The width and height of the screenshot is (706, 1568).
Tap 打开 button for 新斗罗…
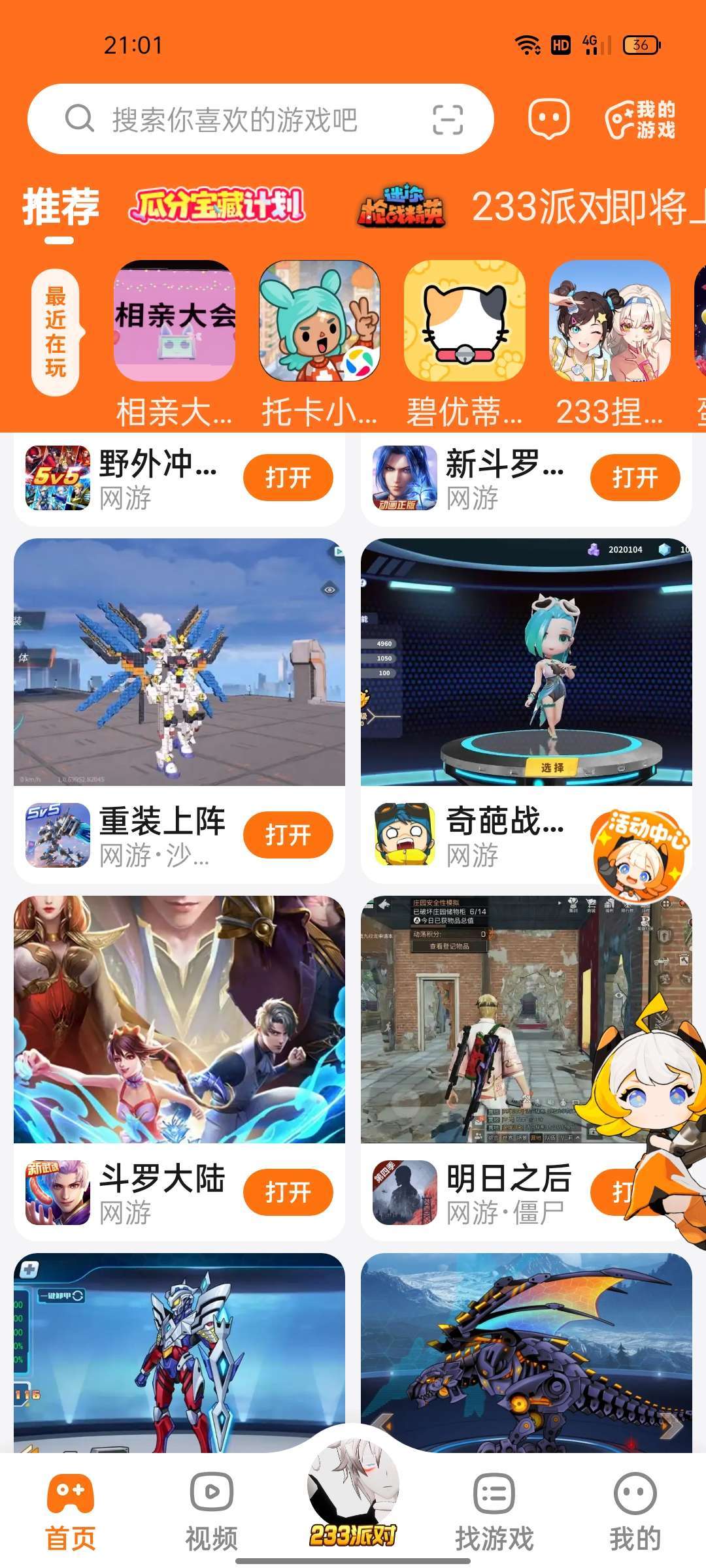(635, 478)
